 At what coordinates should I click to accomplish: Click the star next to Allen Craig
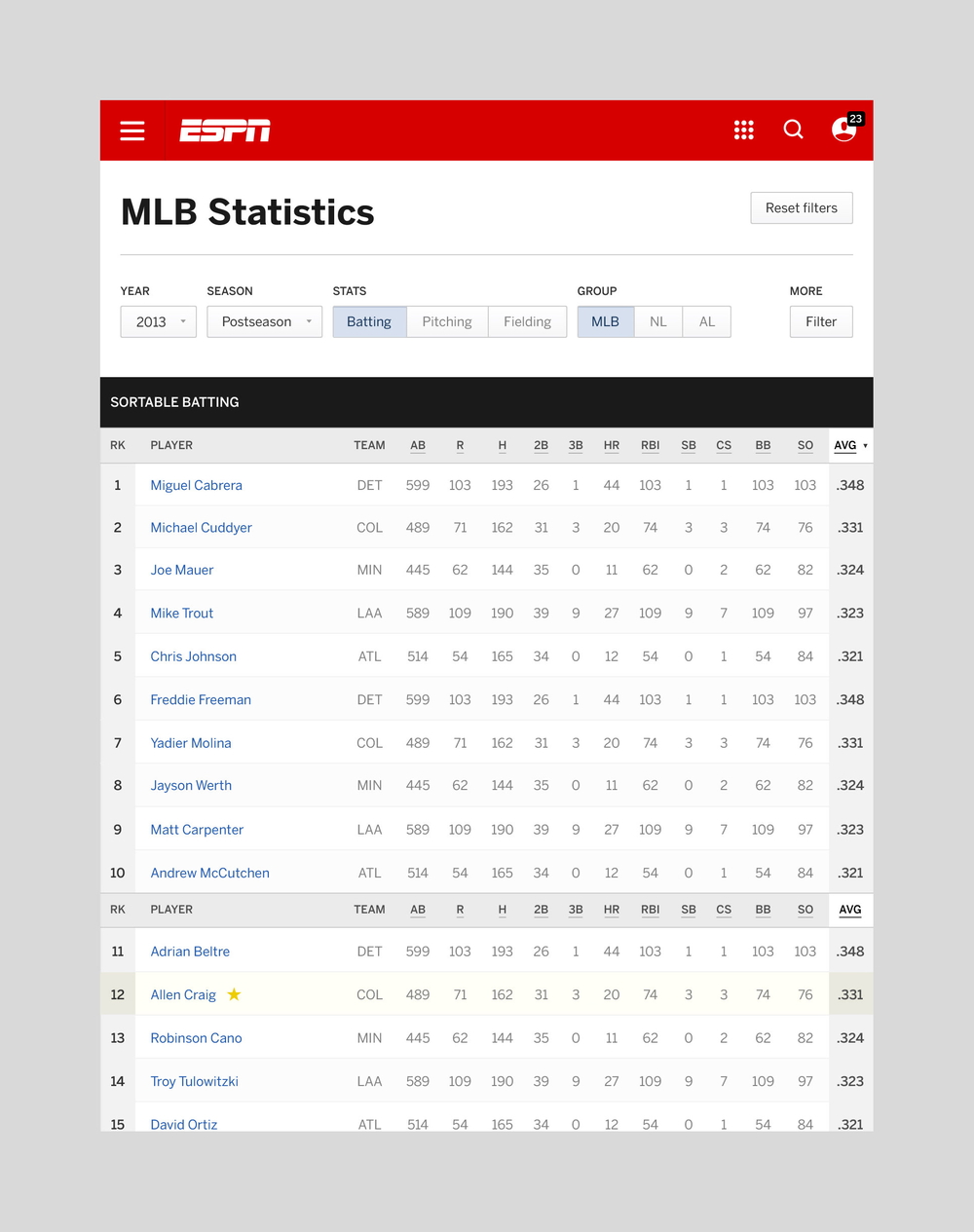pos(234,994)
